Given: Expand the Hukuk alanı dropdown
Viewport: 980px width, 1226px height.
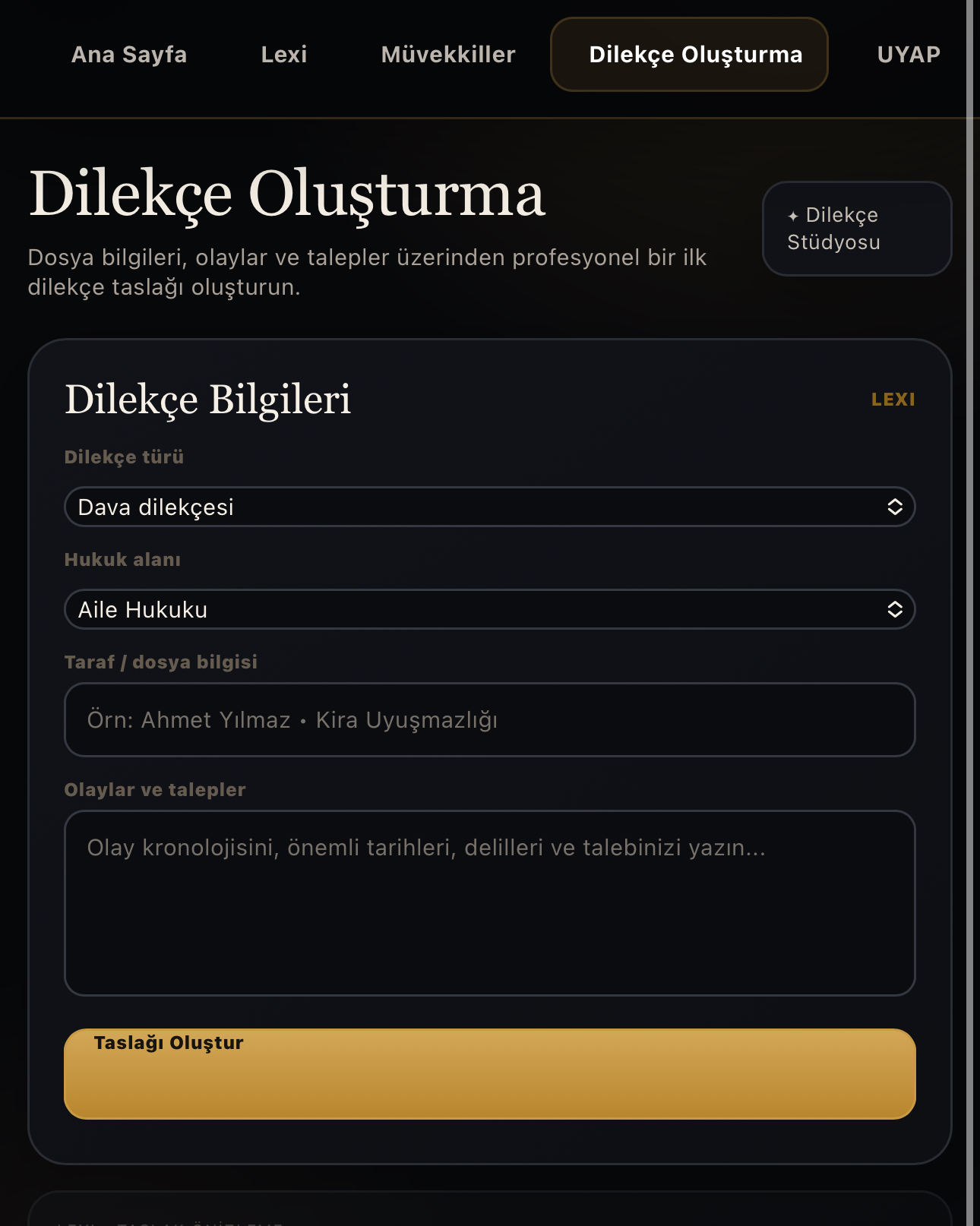Looking at the screenshot, I should pos(490,609).
